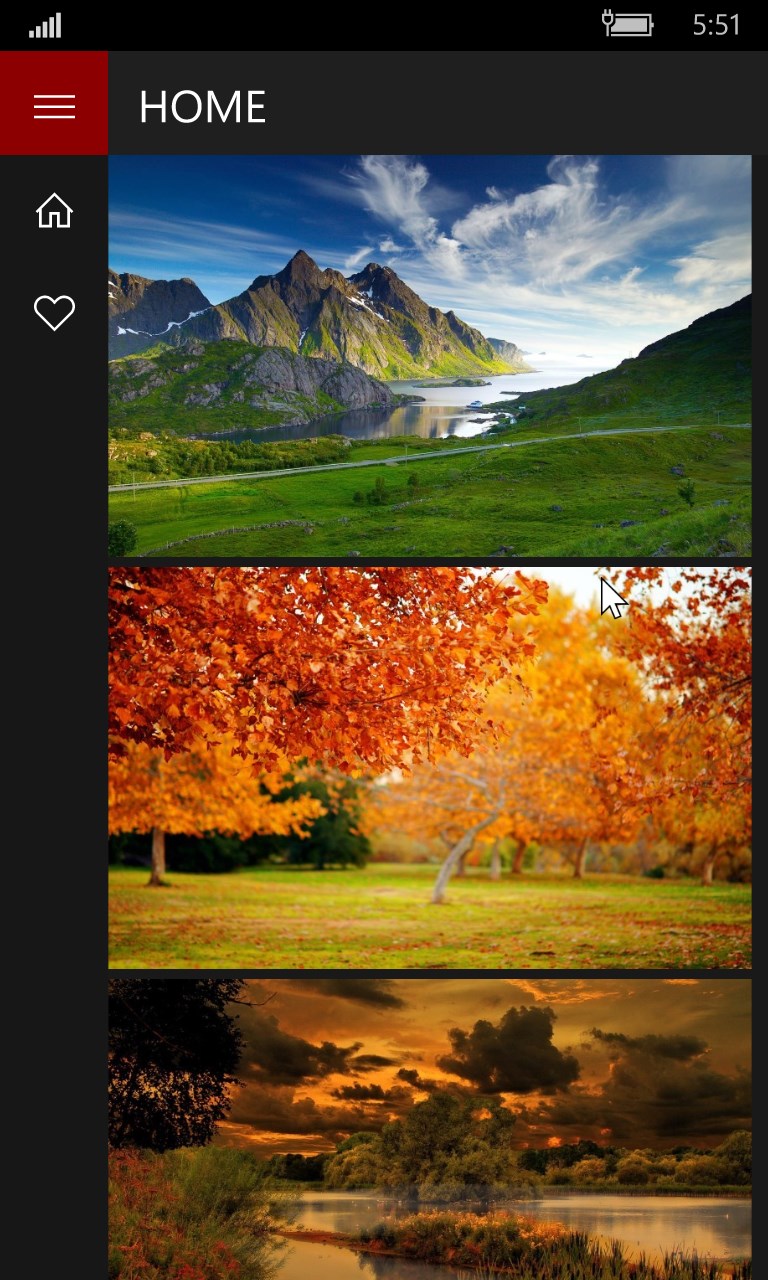Select the sunset river wallpaper
Screen dimensions: 768x1280
(430, 1128)
